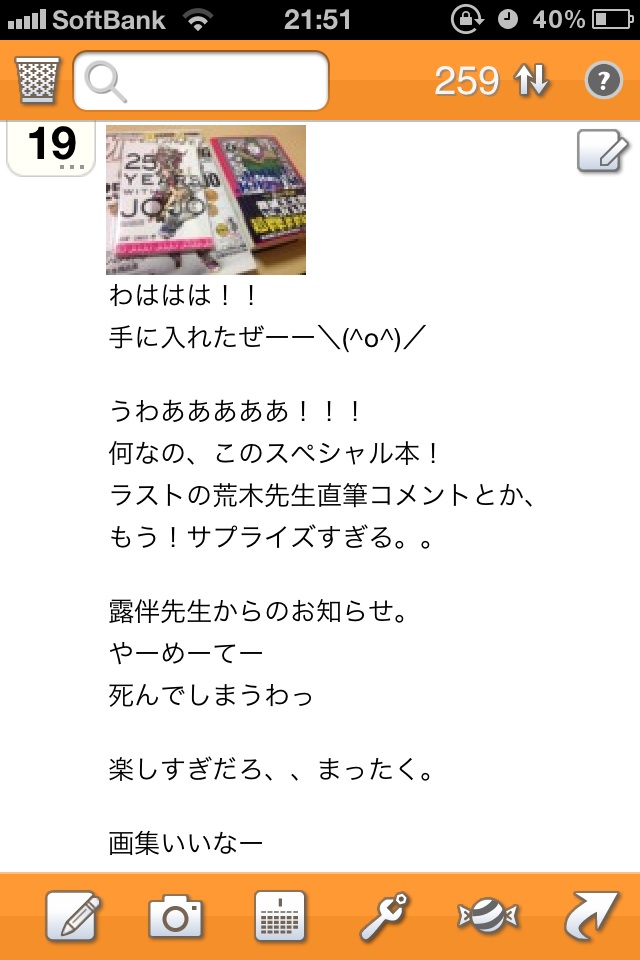Toggle the sort order arrows
The width and height of the screenshot is (640, 960).
point(532,81)
